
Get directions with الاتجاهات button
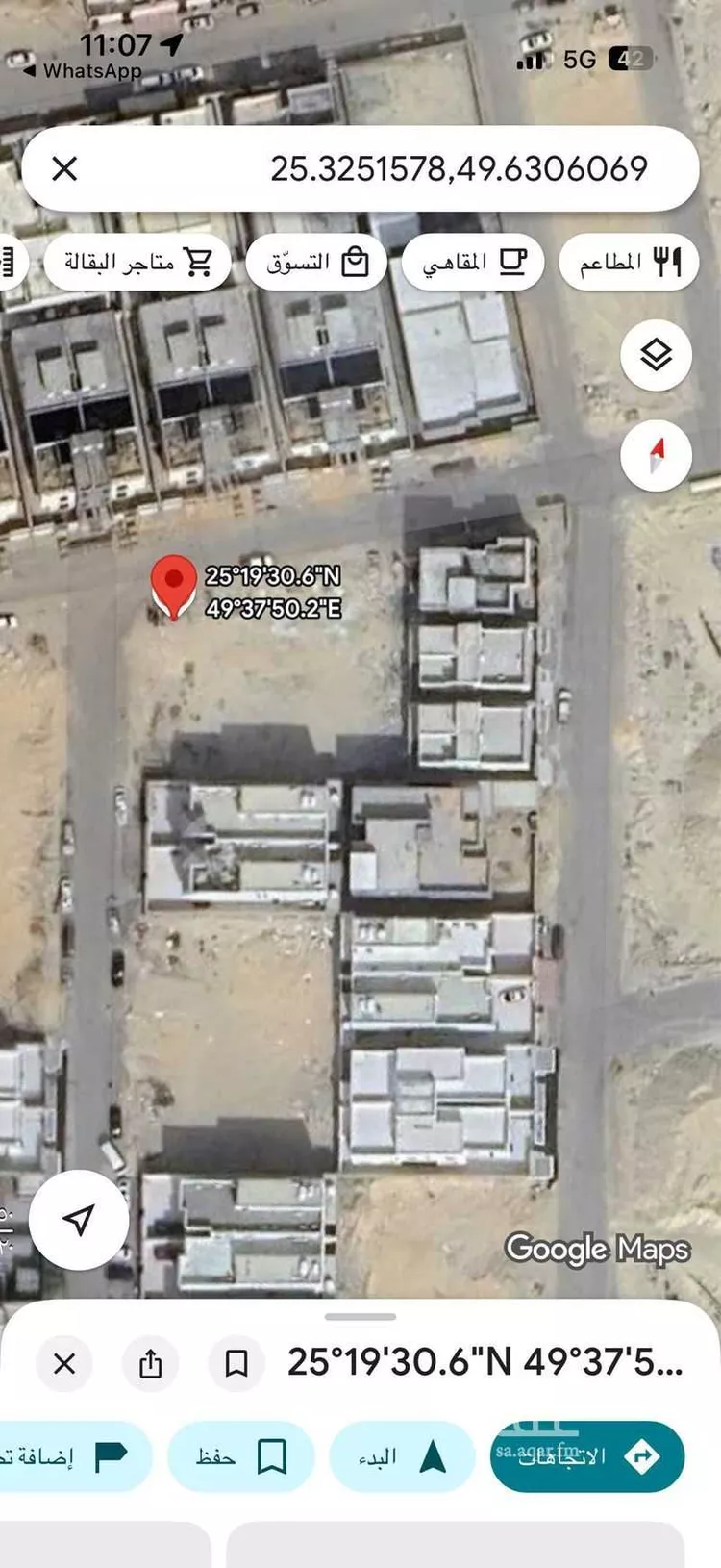[587, 1456]
